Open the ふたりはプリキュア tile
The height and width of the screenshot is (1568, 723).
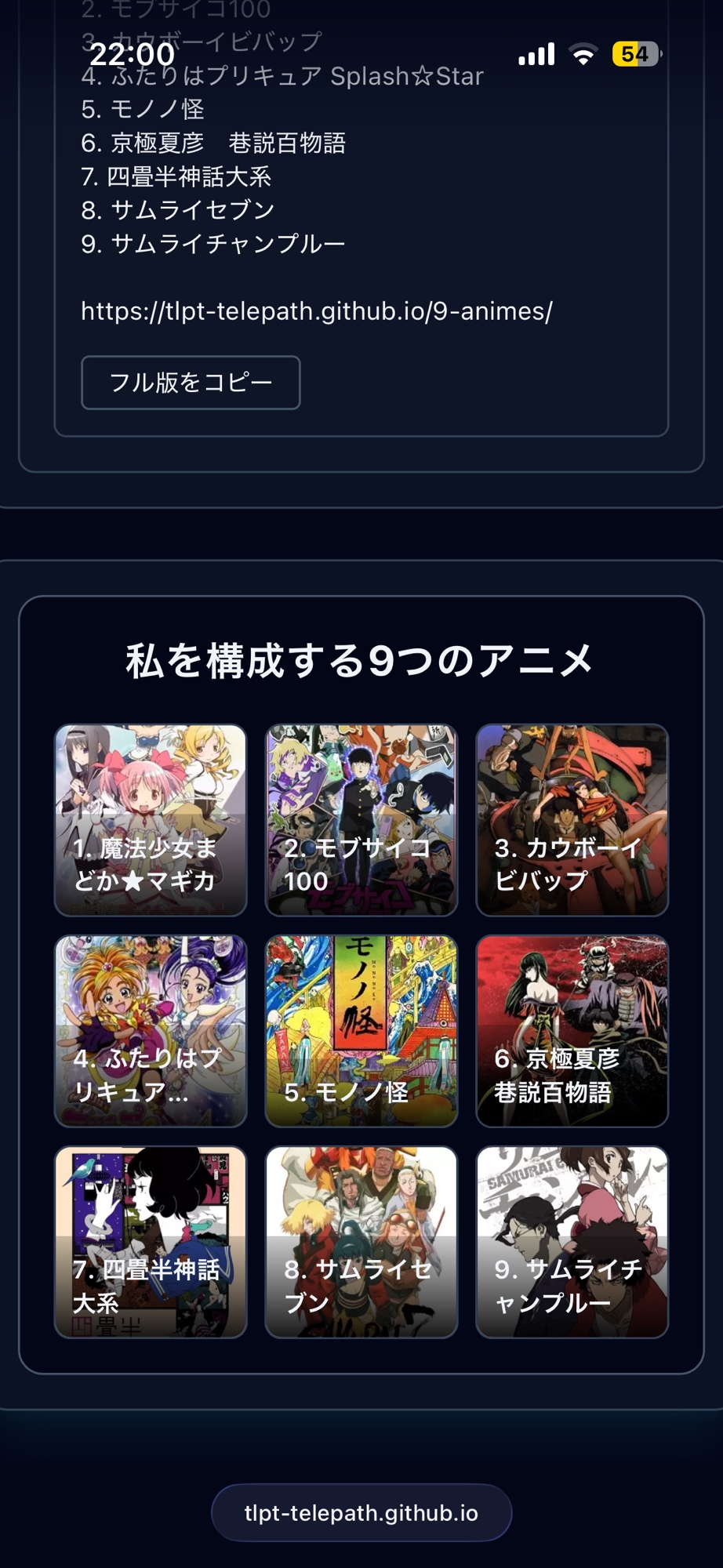(151, 1031)
